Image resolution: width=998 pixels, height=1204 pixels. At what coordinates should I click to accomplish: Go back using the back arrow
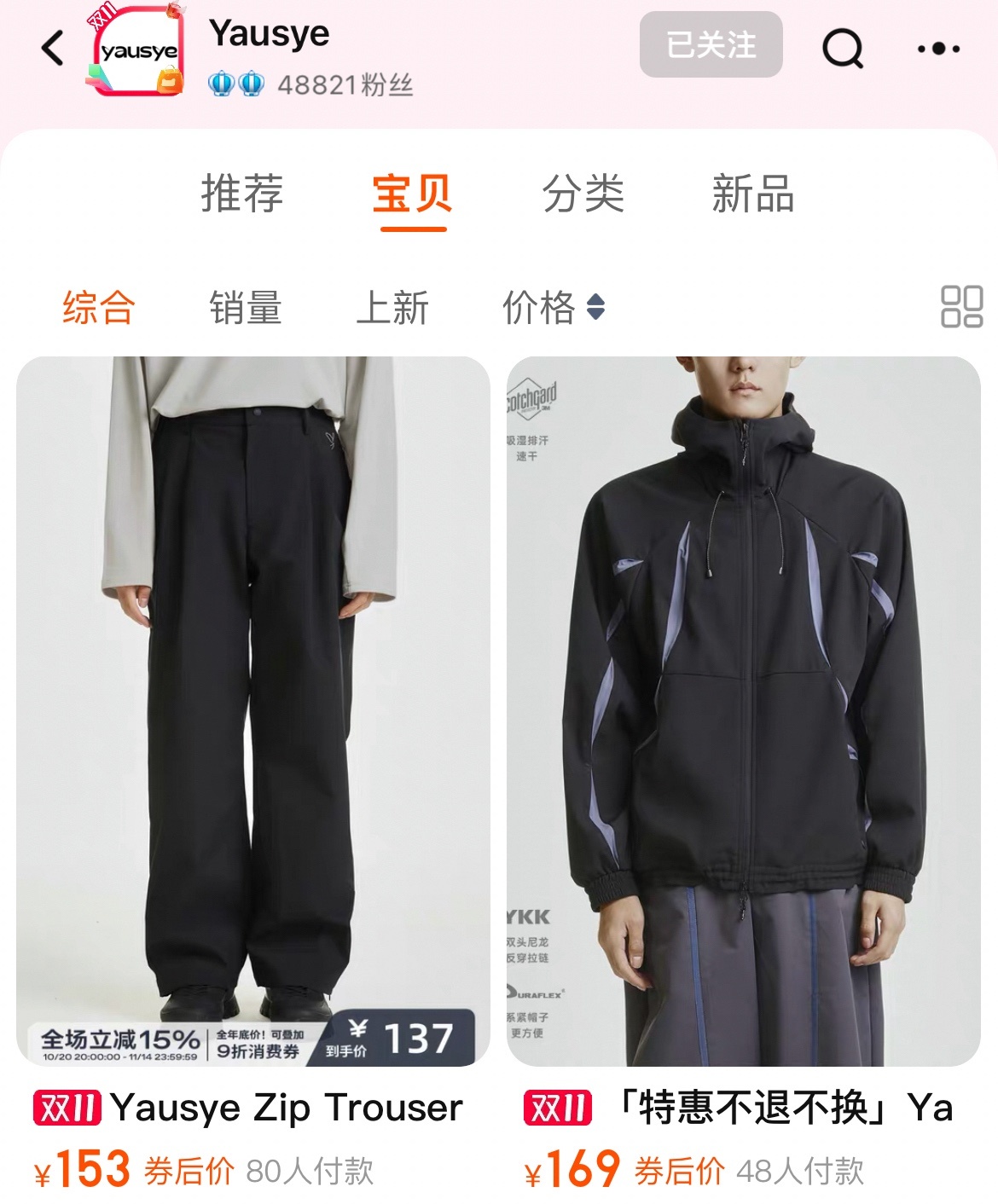point(53,48)
